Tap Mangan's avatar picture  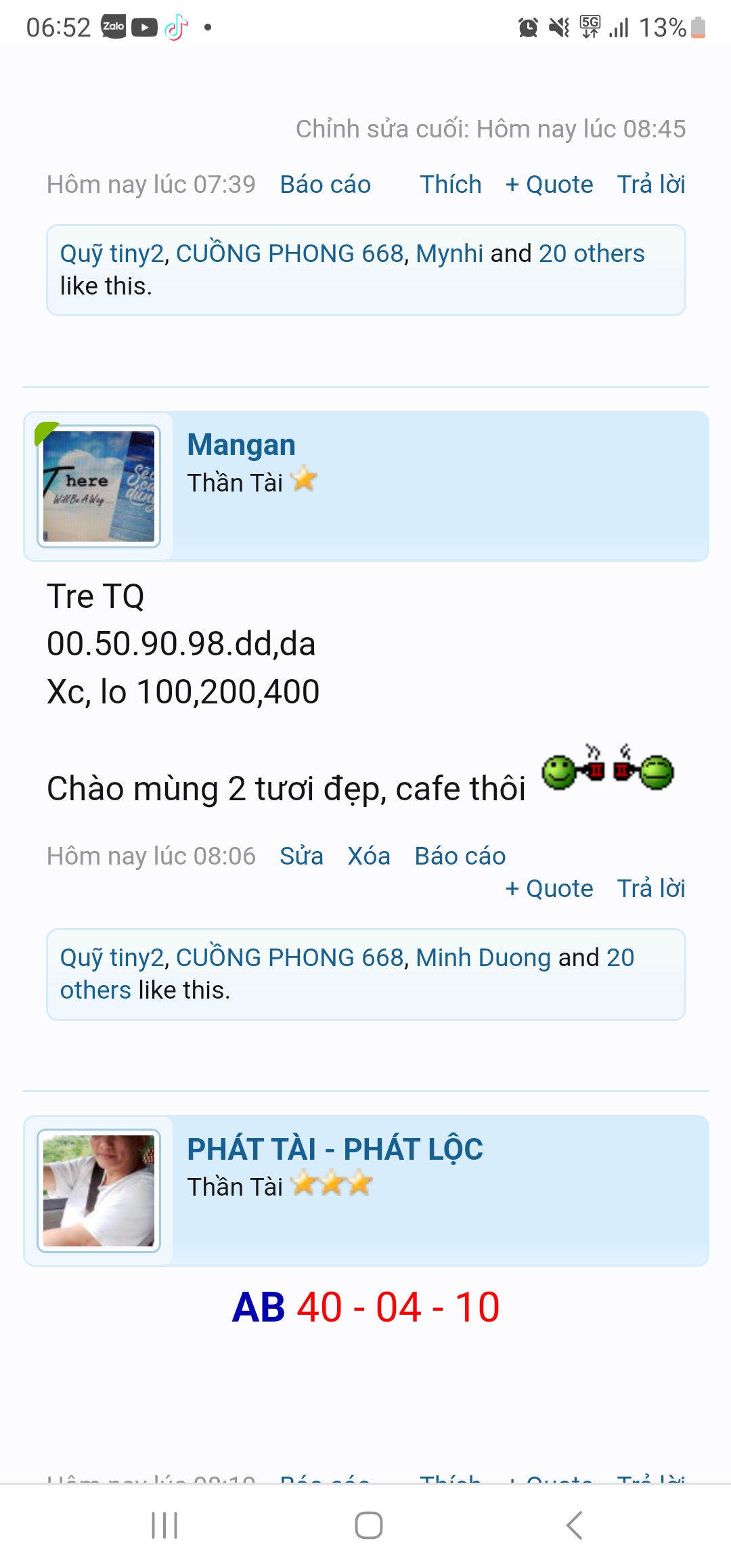pyautogui.click(x=99, y=486)
